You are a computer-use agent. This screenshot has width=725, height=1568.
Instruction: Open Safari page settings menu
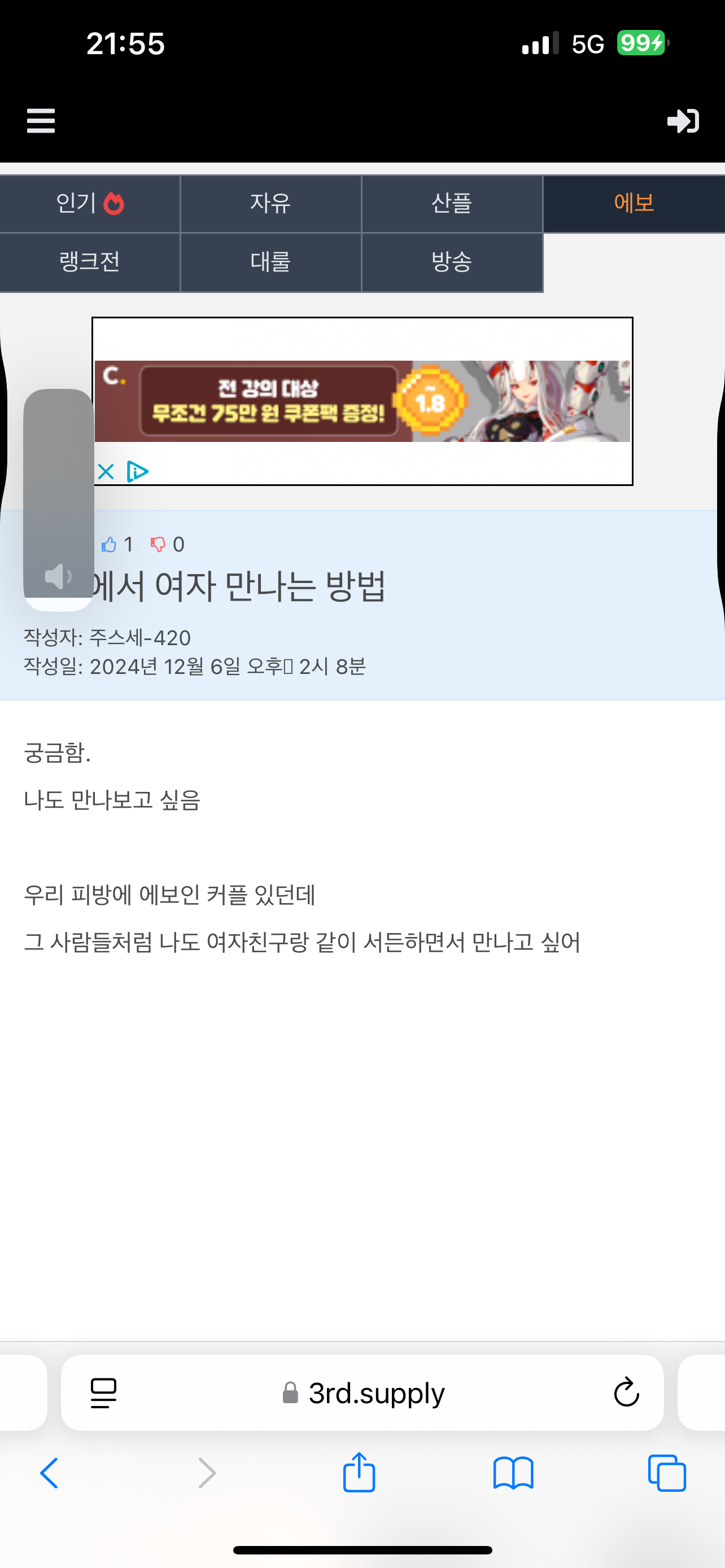[x=103, y=1392]
